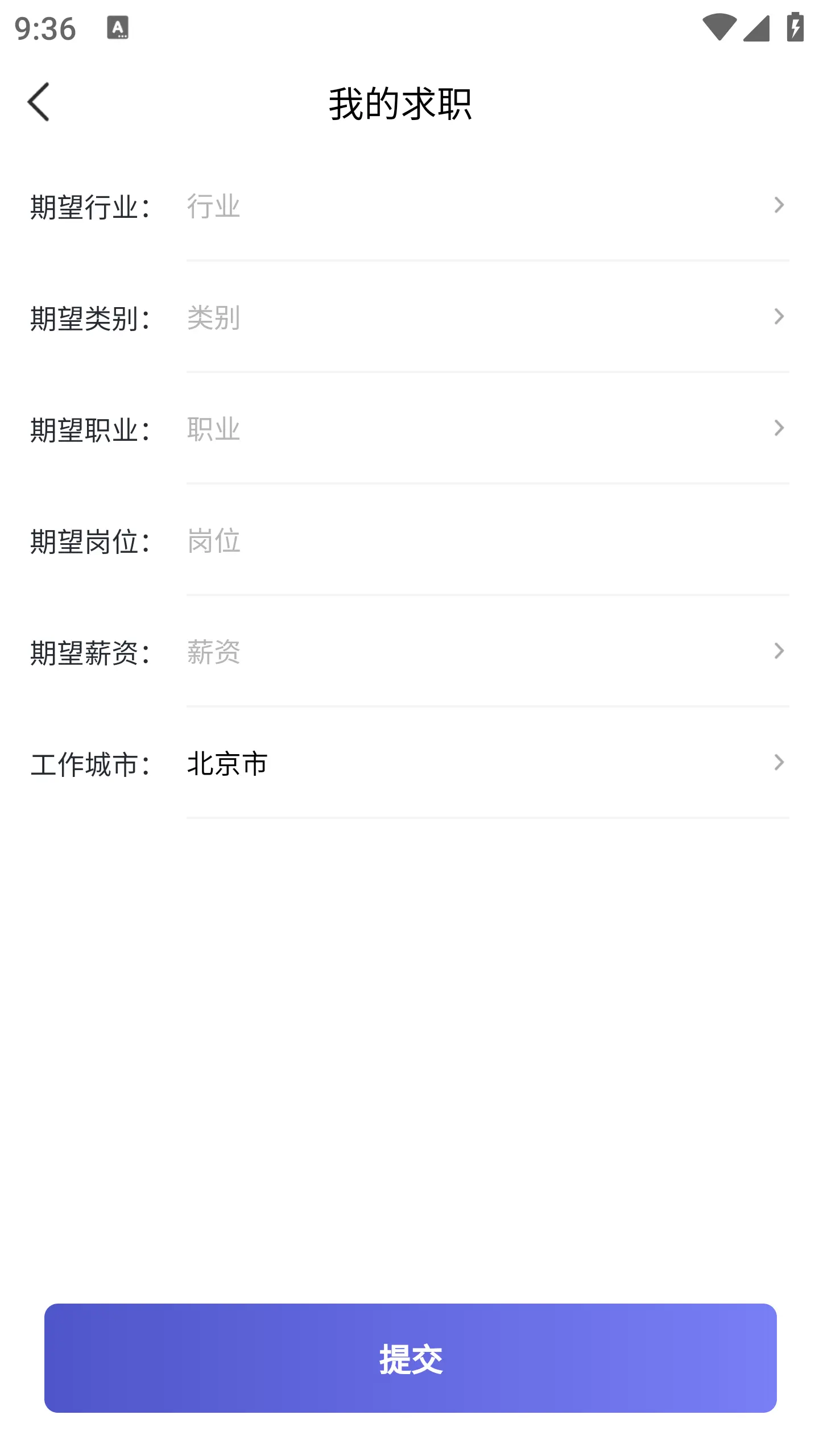Screen dimensions: 819x1456
Task: Click the city value 北京市
Action: click(x=226, y=762)
